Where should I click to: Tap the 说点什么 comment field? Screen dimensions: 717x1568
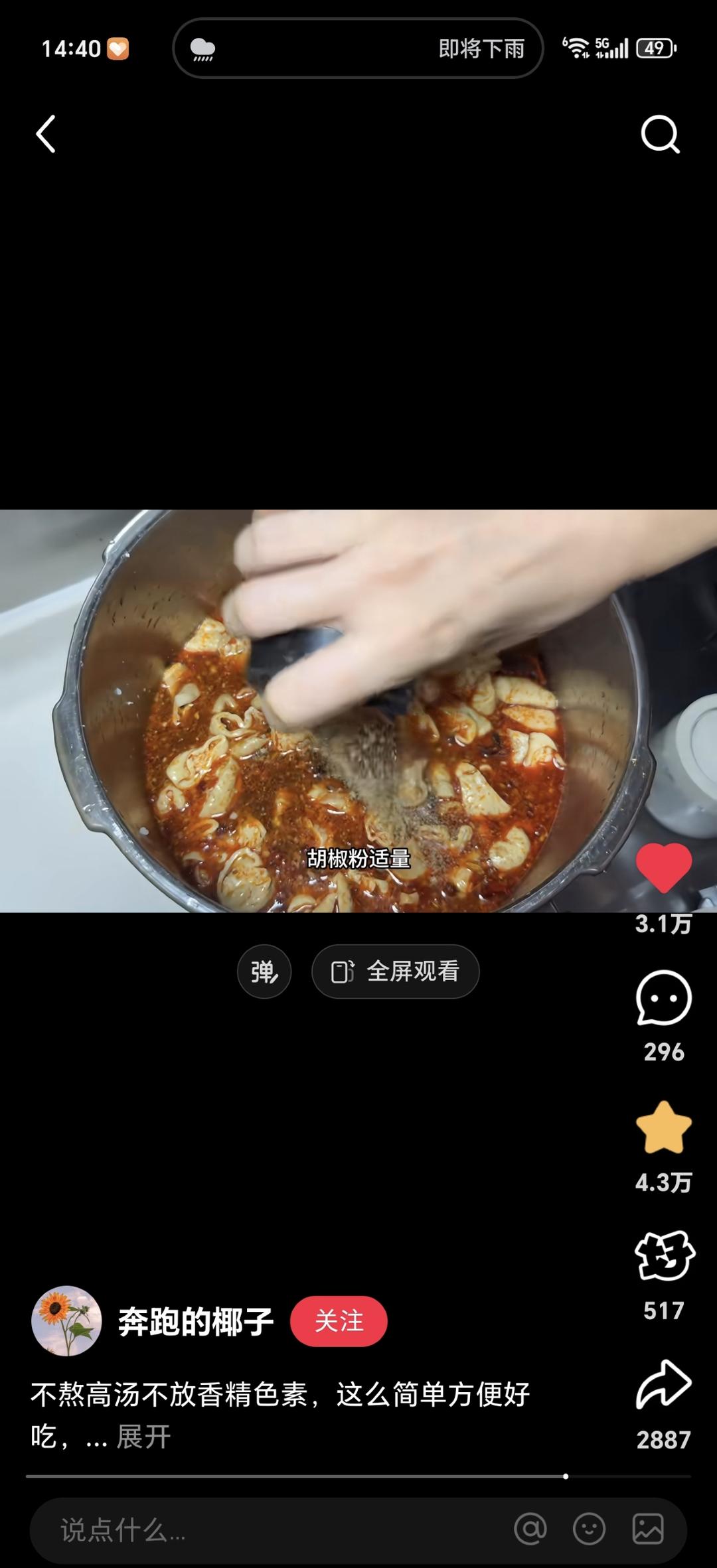tap(266, 1530)
